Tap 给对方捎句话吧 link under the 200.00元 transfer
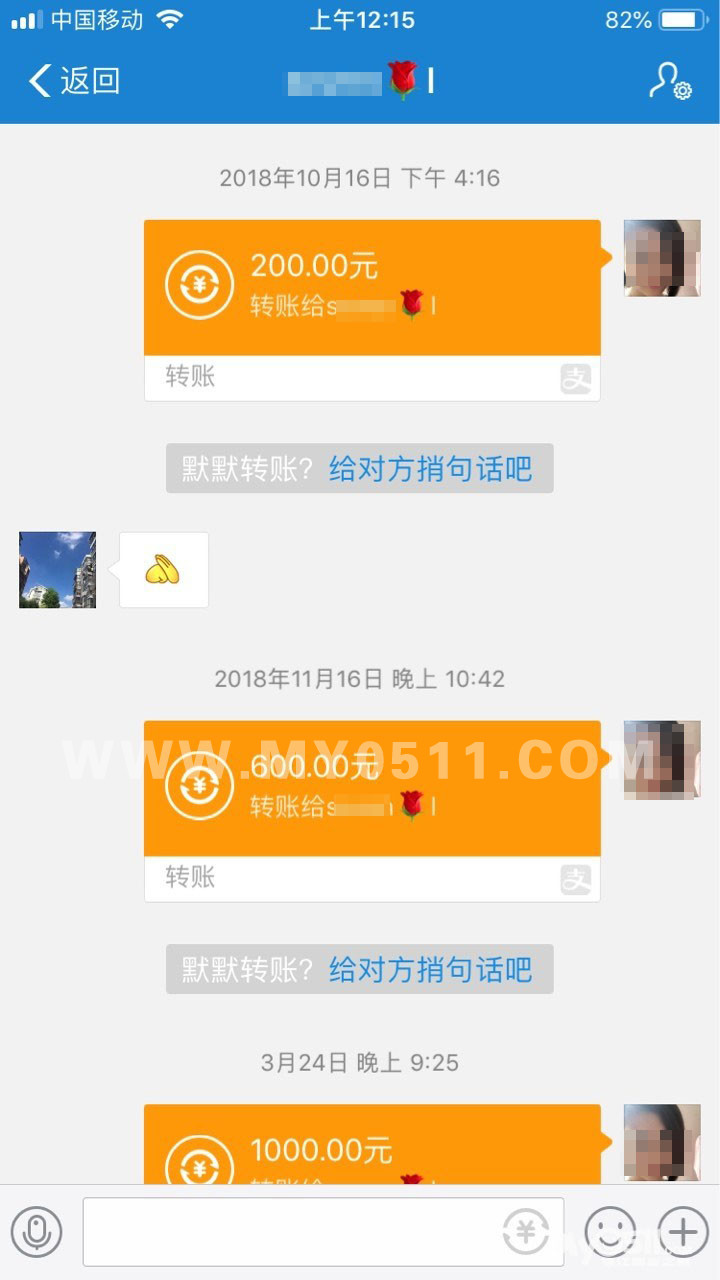The image size is (720, 1280). [x=431, y=468]
